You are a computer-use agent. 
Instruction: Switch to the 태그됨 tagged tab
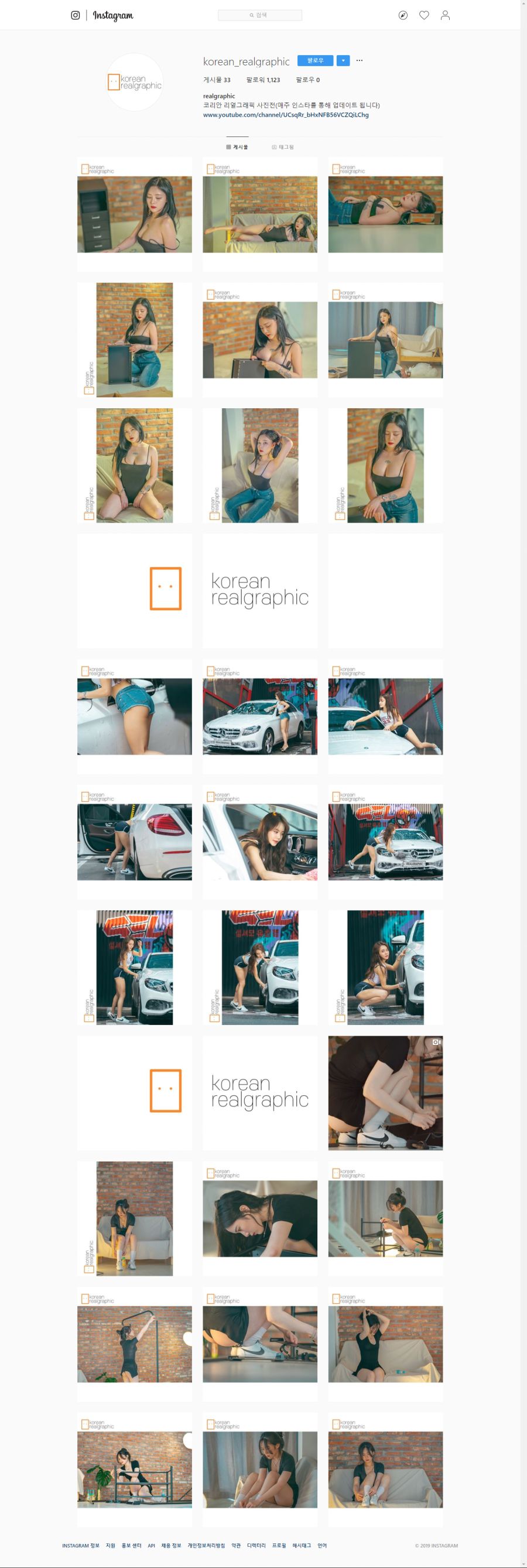coord(283,146)
